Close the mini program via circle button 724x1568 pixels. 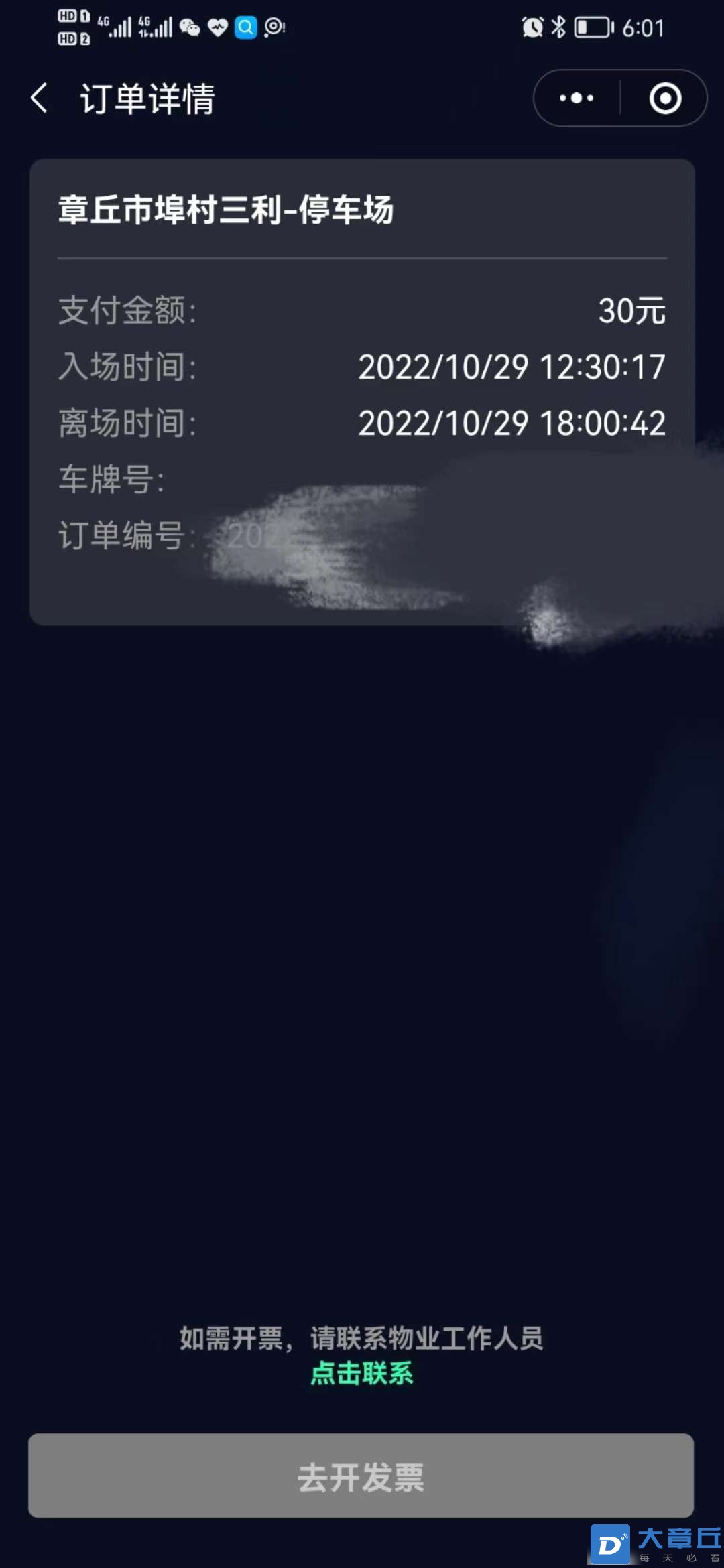(x=665, y=99)
